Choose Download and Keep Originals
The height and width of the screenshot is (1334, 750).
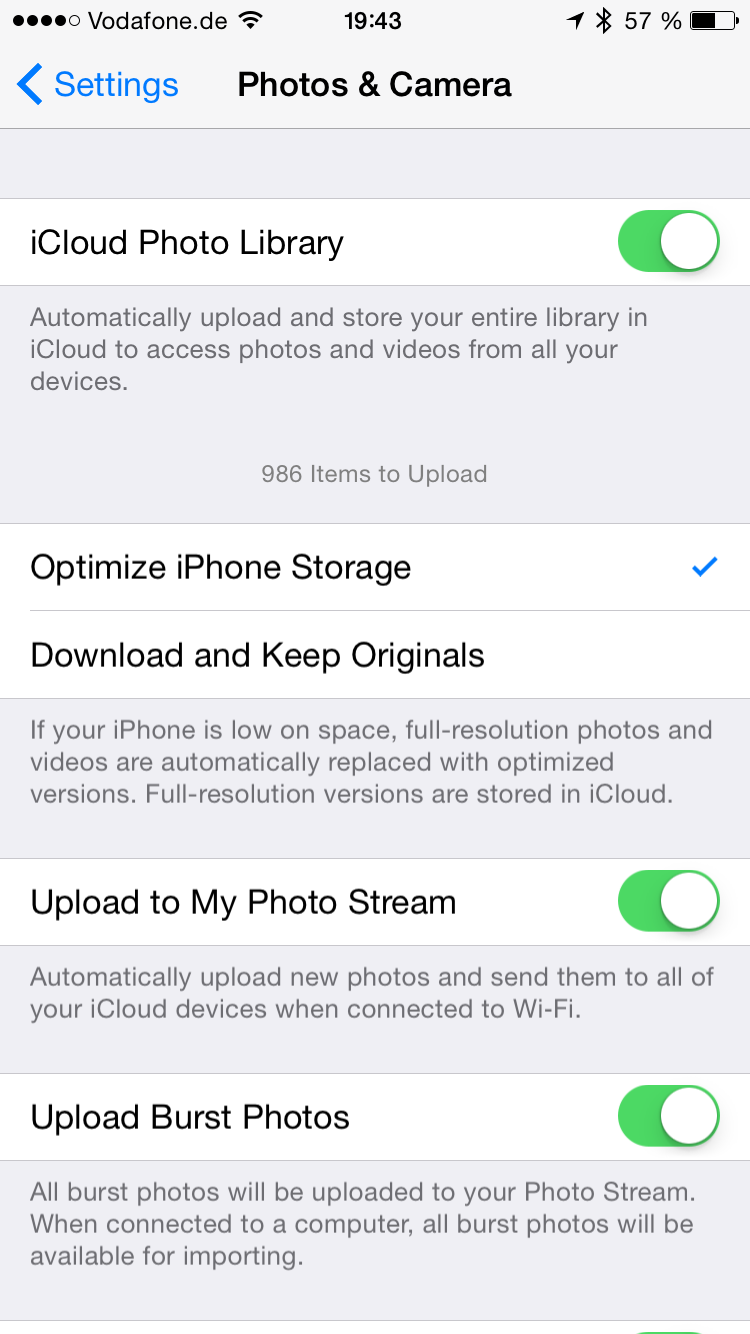coord(375,655)
